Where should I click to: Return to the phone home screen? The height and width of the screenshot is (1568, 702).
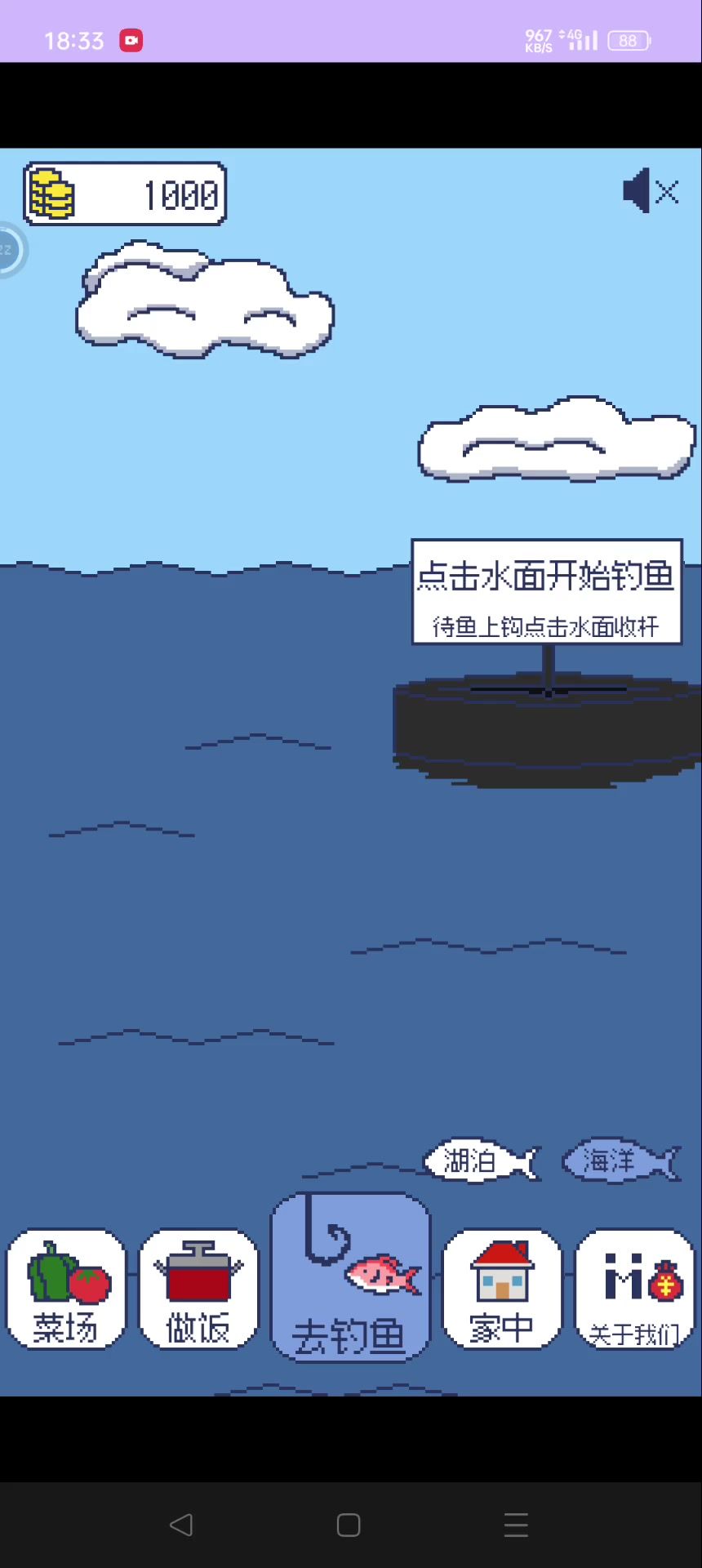pyautogui.click(x=349, y=1525)
